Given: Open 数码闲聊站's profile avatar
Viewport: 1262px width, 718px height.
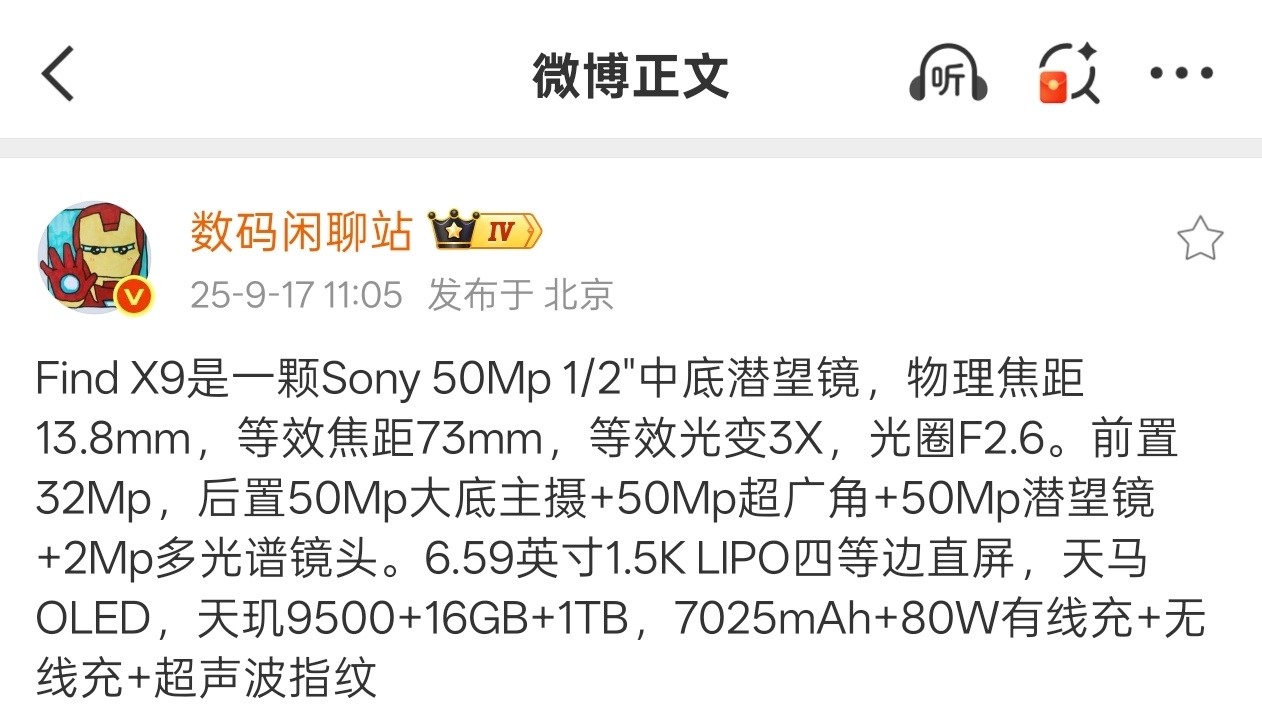Looking at the screenshot, I should click(x=95, y=258).
